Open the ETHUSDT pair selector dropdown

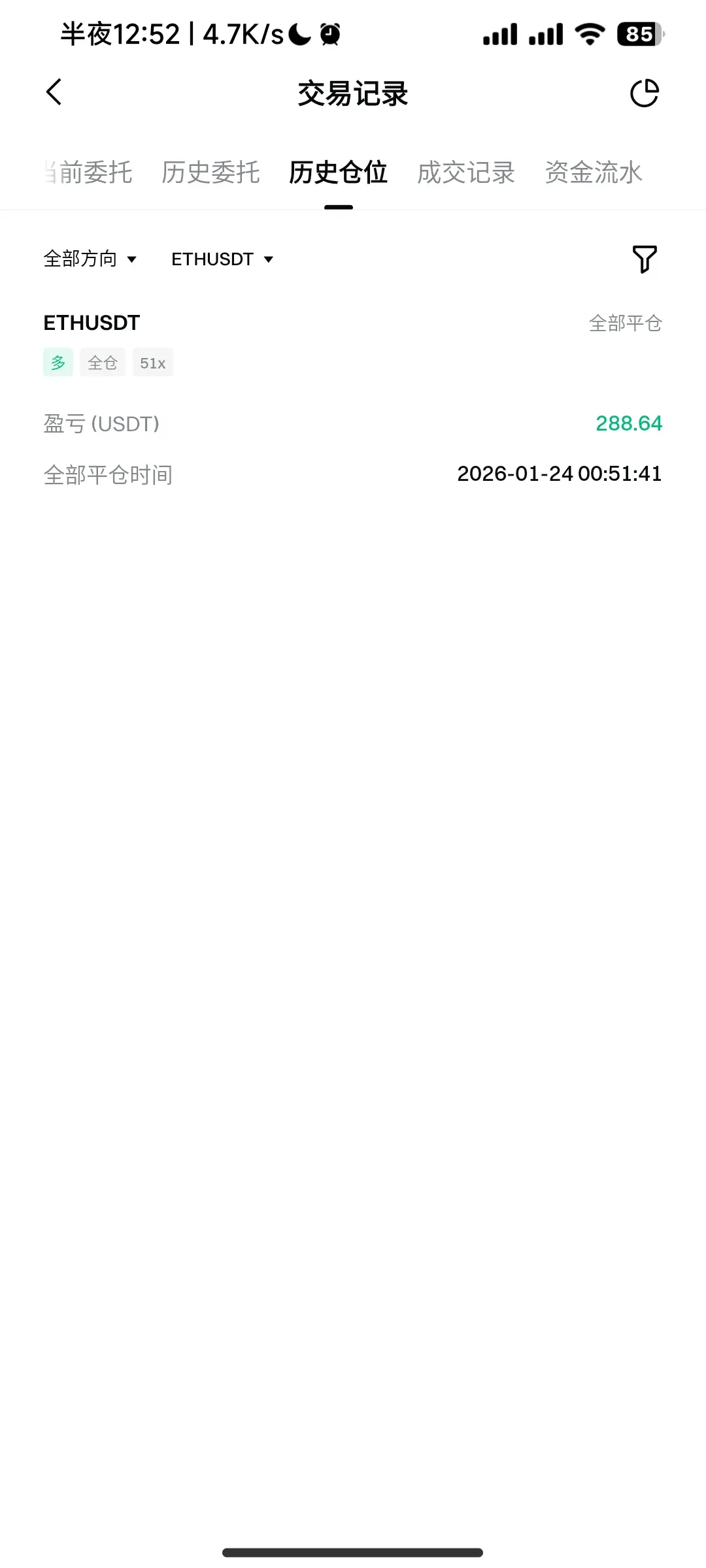[x=212, y=259]
